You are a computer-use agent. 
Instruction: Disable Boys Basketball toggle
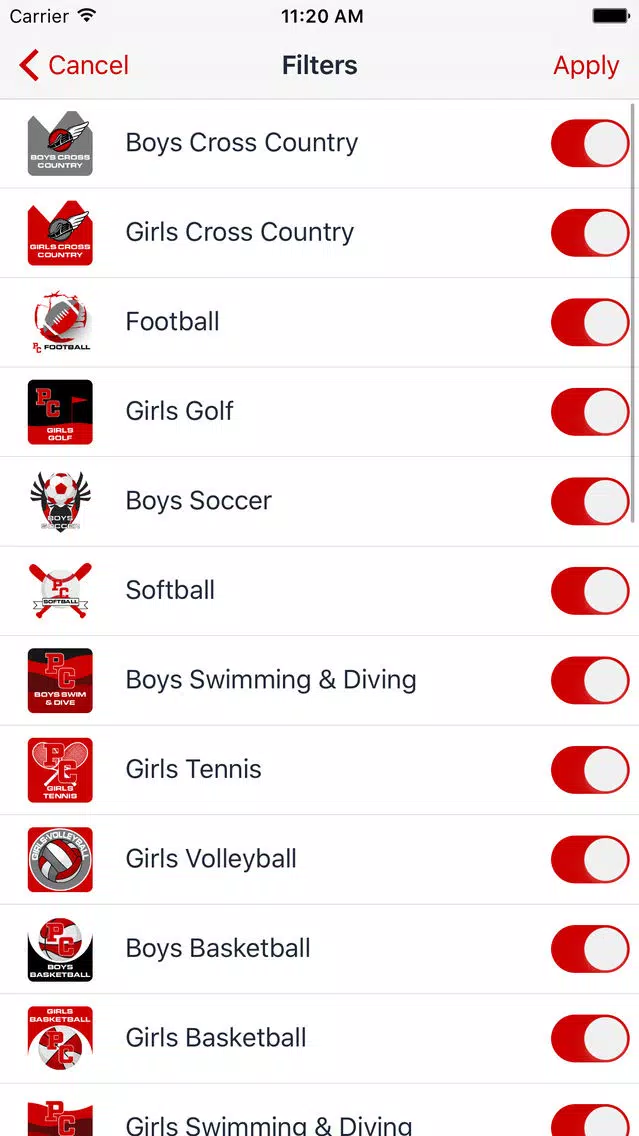[x=590, y=948]
